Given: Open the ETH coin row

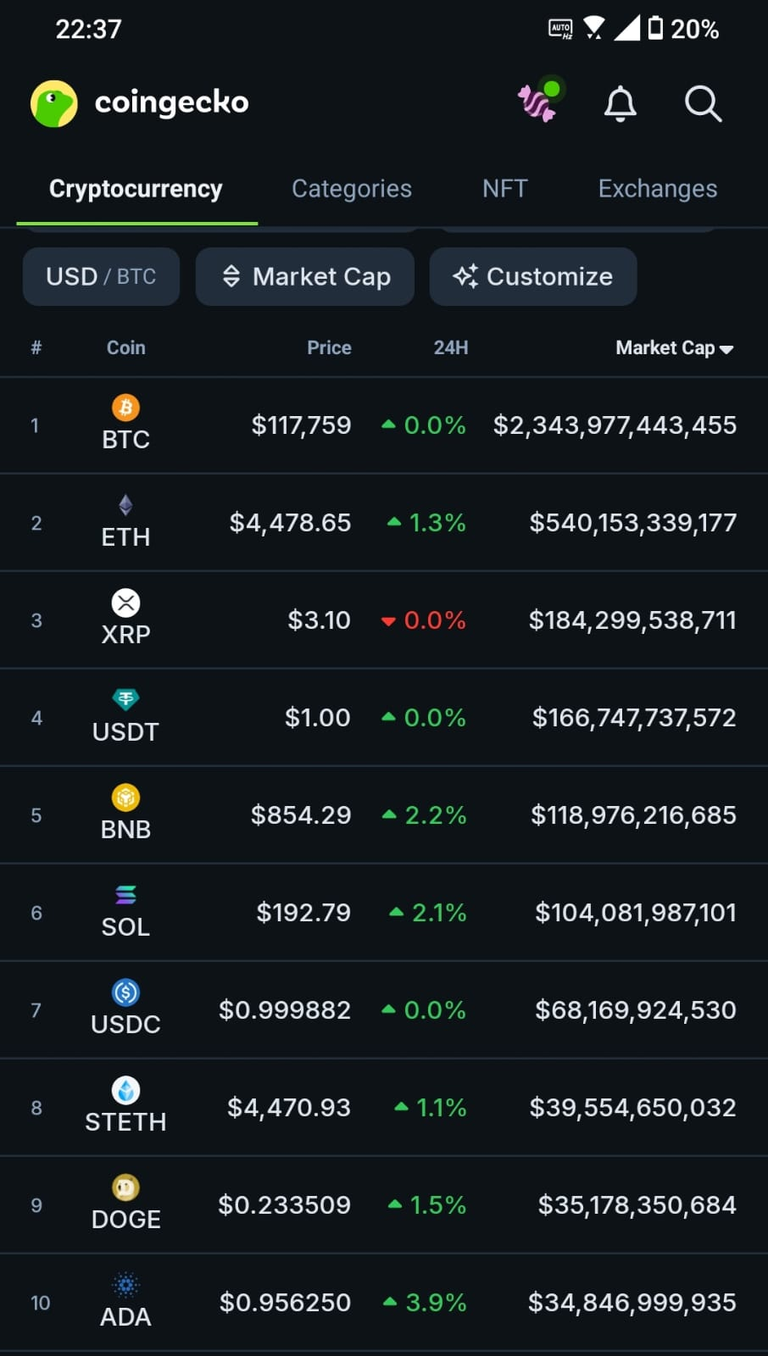Looking at the screenshot, I should 384,523.
